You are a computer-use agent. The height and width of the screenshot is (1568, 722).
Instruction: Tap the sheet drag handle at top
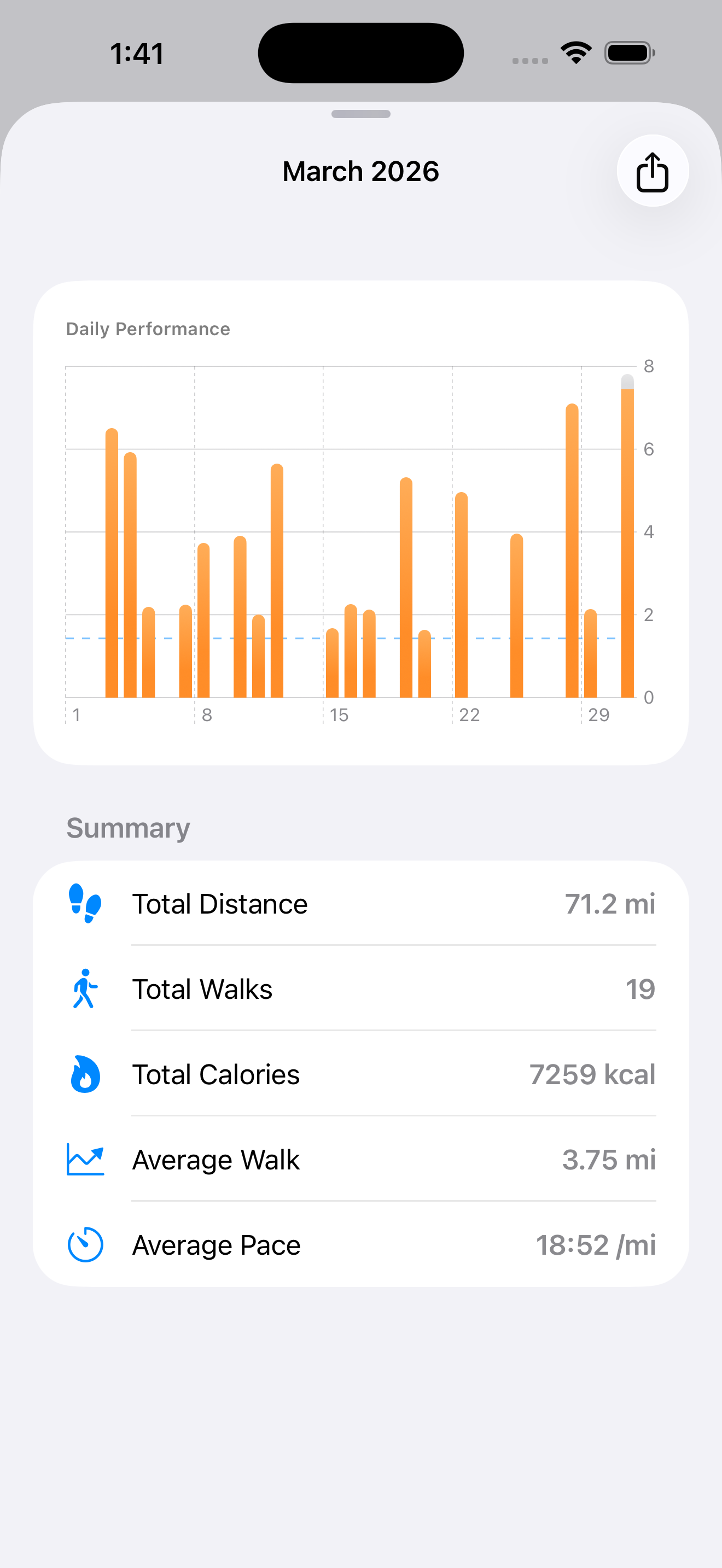pos(361,113)
